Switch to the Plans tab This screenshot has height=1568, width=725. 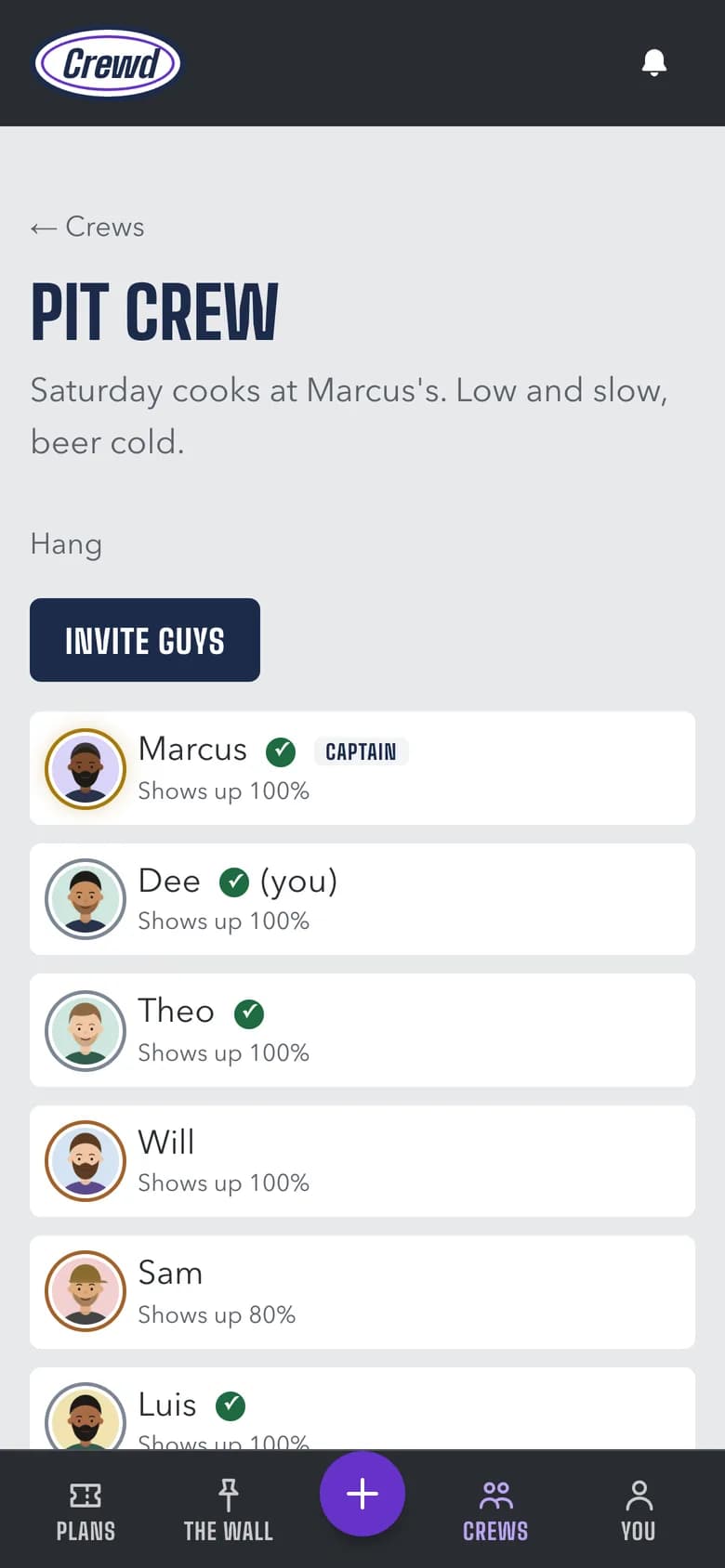86,1511
